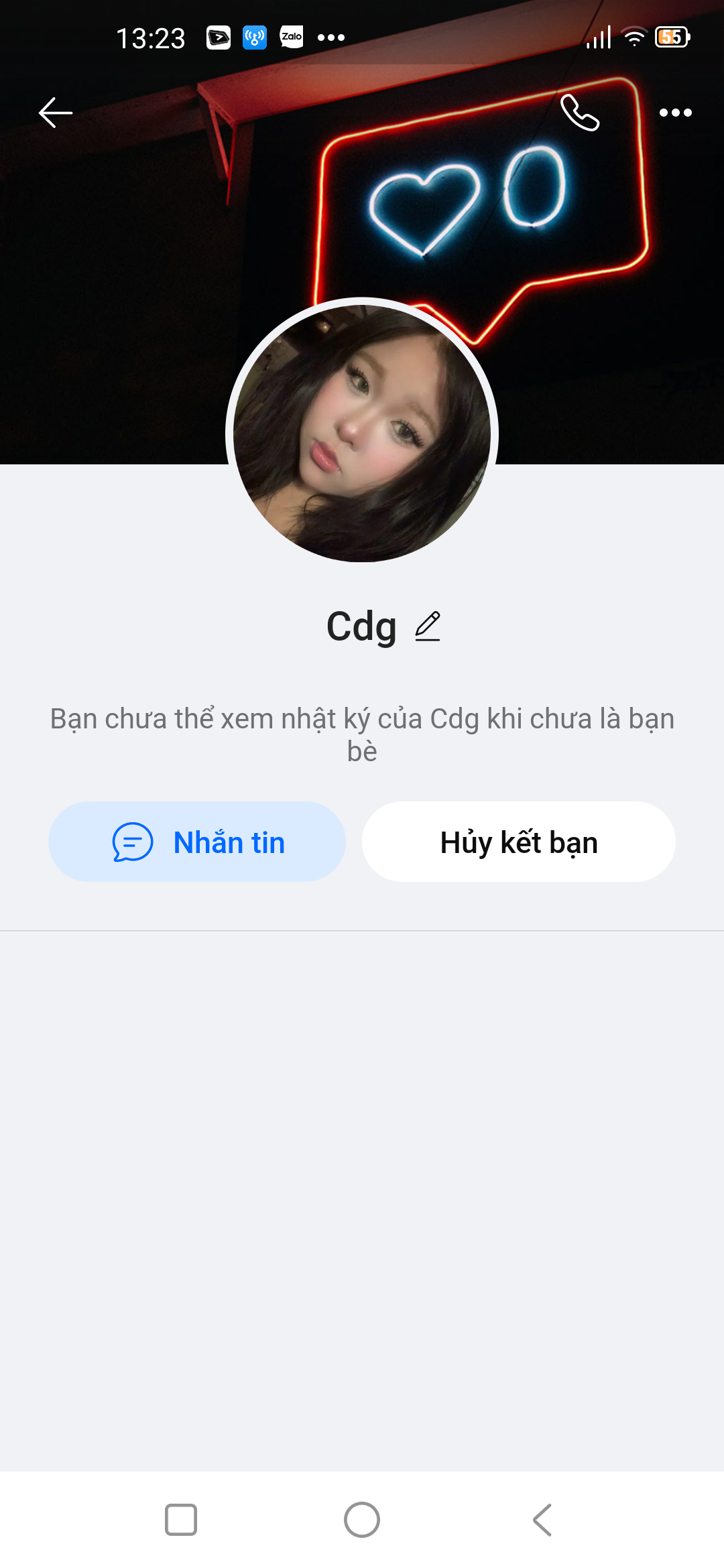Screen dimensions: 724x1568
Task: Go back using the top arrow
Action: click(56, 113)
